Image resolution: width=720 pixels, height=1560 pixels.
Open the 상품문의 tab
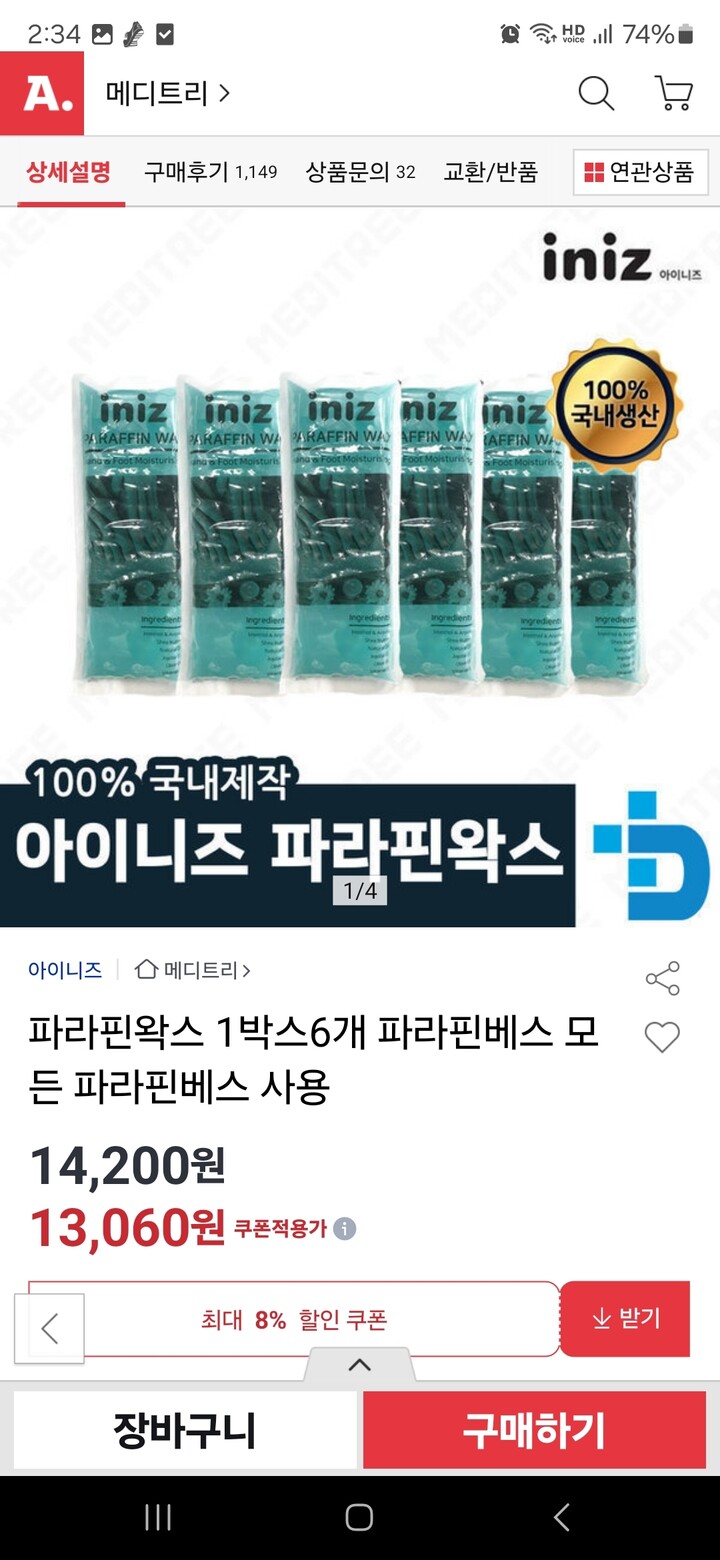[350, 172]
